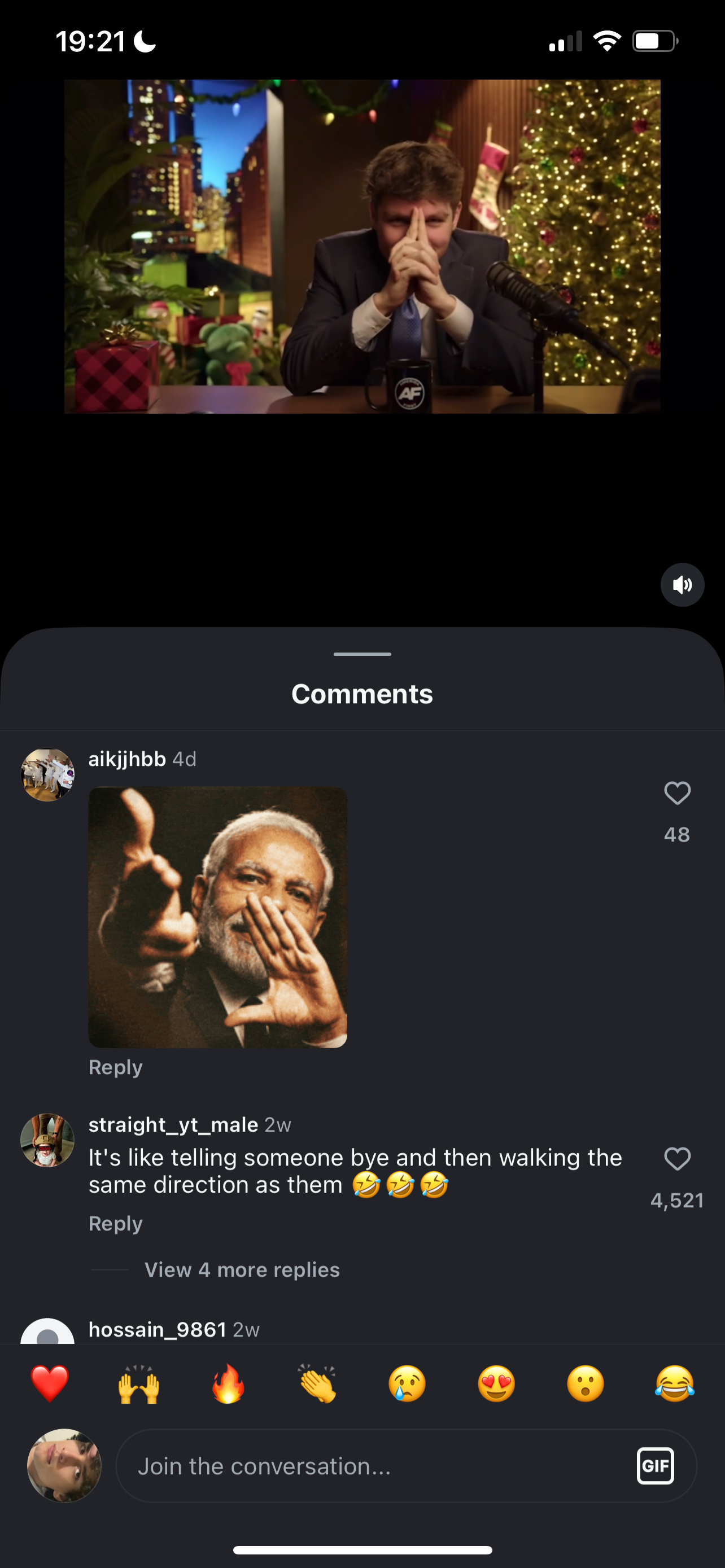
Task: Send the surprised face emoji reaction
Action: pos(585,1383)
